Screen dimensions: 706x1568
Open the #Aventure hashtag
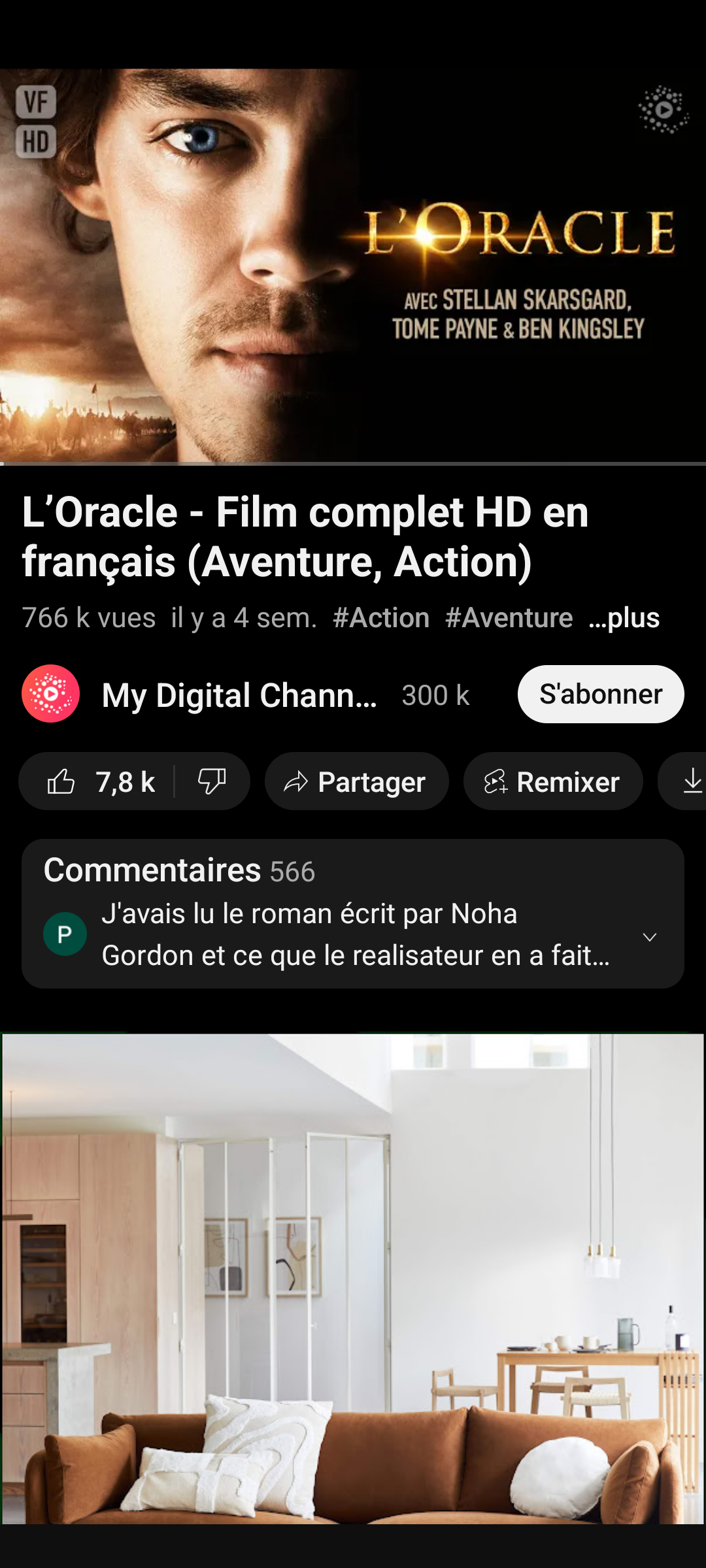509,618
